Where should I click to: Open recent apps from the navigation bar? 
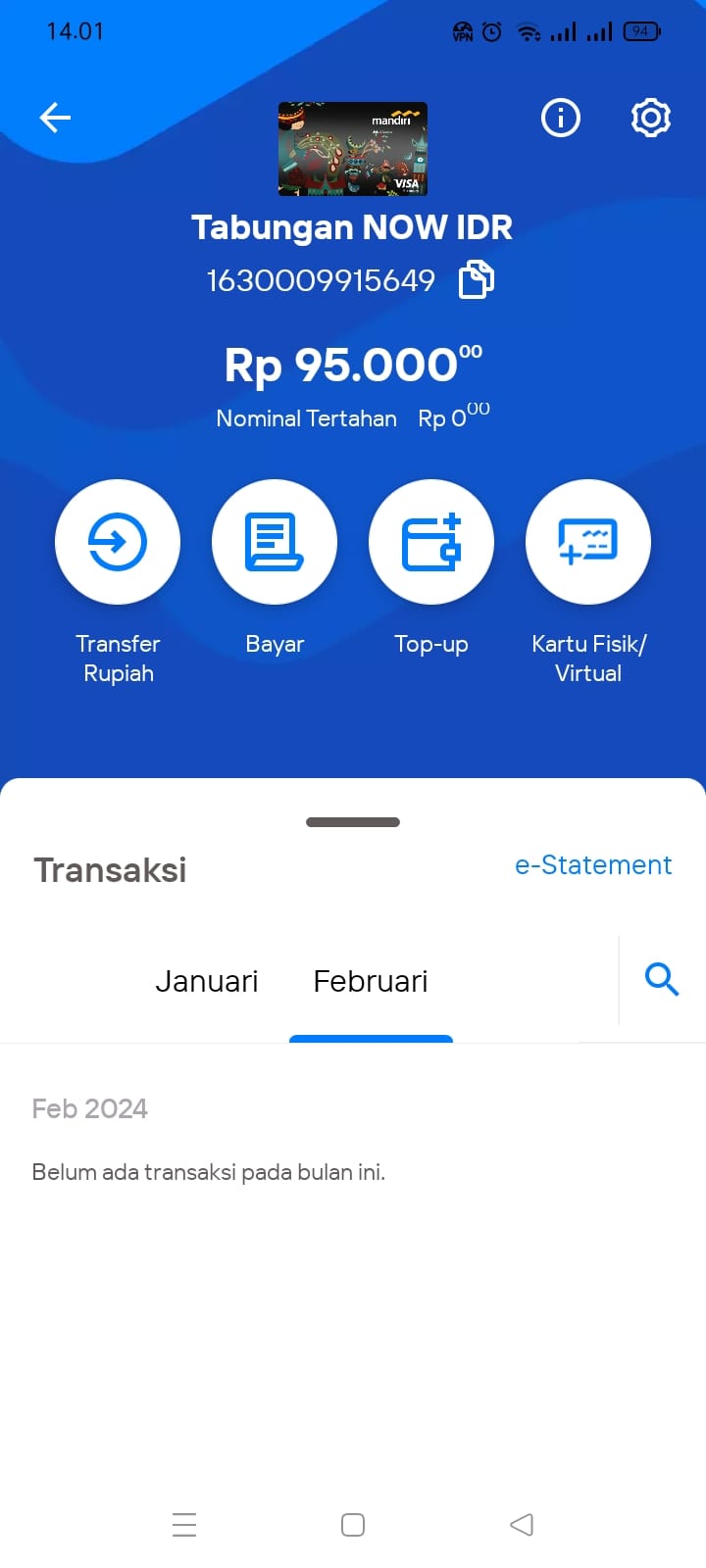184,1525
